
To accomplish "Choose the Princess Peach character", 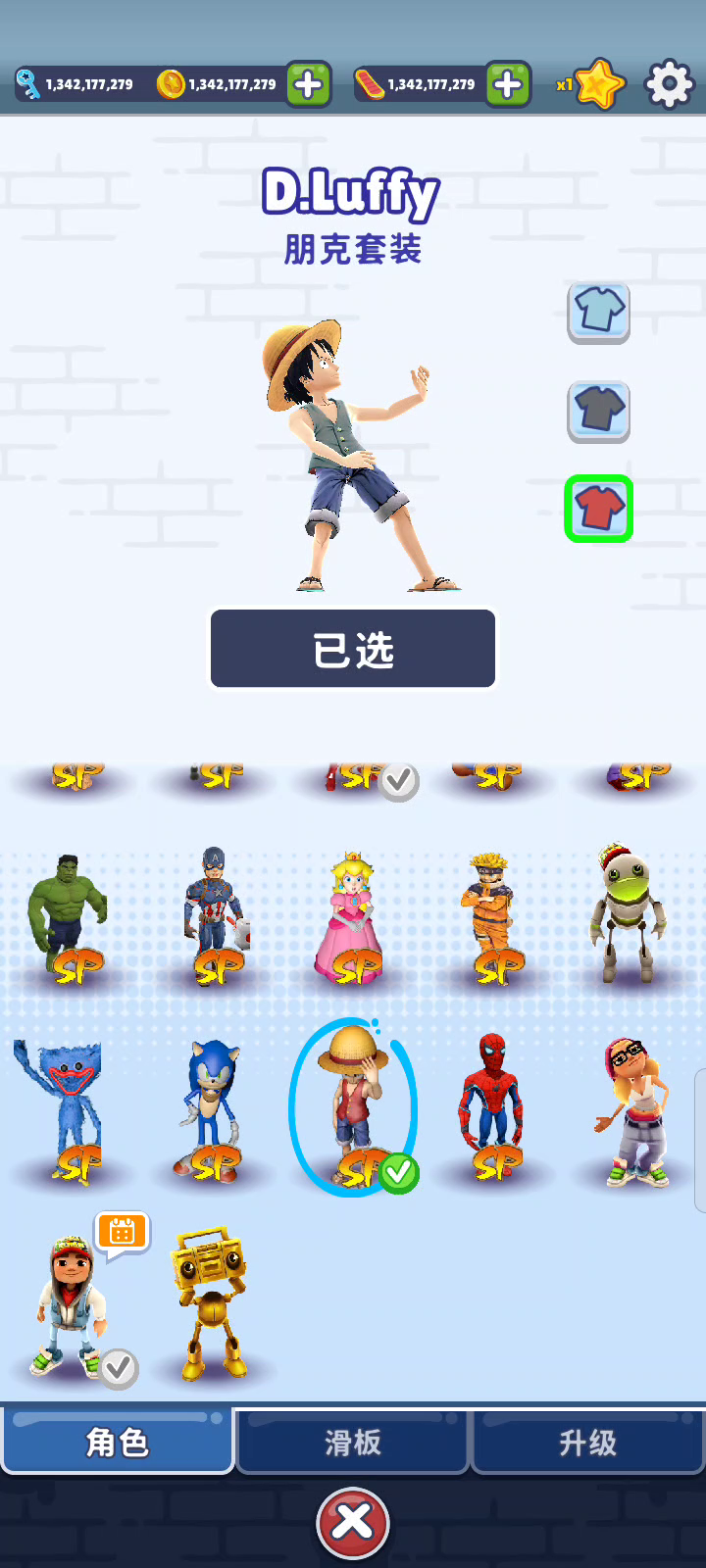I will (x=351, y=916).
